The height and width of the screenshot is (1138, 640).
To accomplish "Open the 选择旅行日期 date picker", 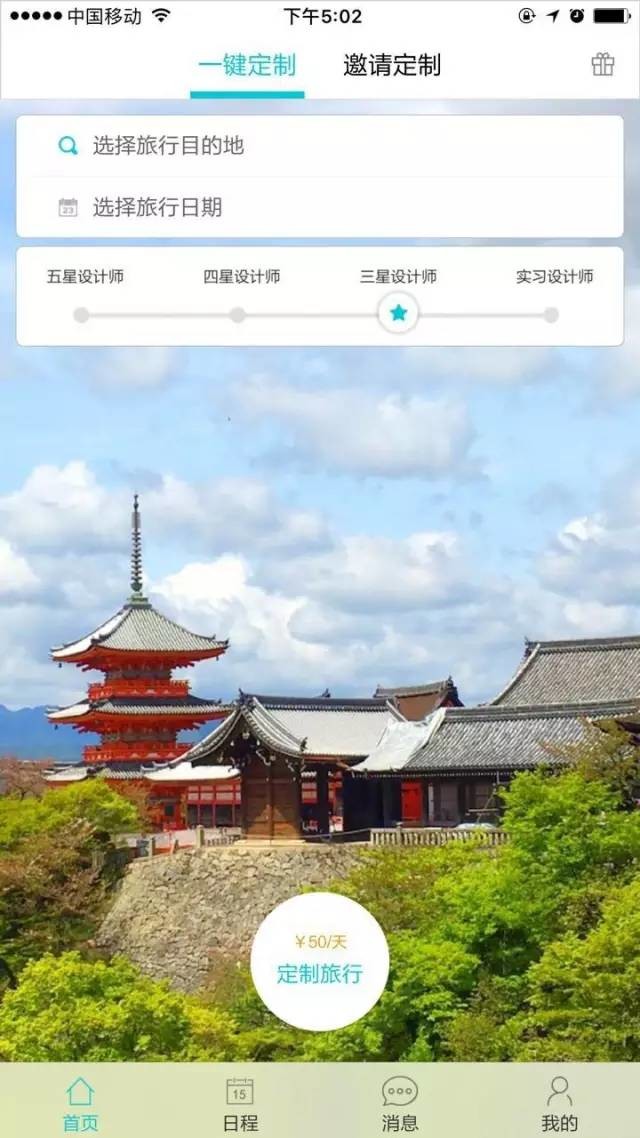I will pyautogui.click(x=320, y=208).
